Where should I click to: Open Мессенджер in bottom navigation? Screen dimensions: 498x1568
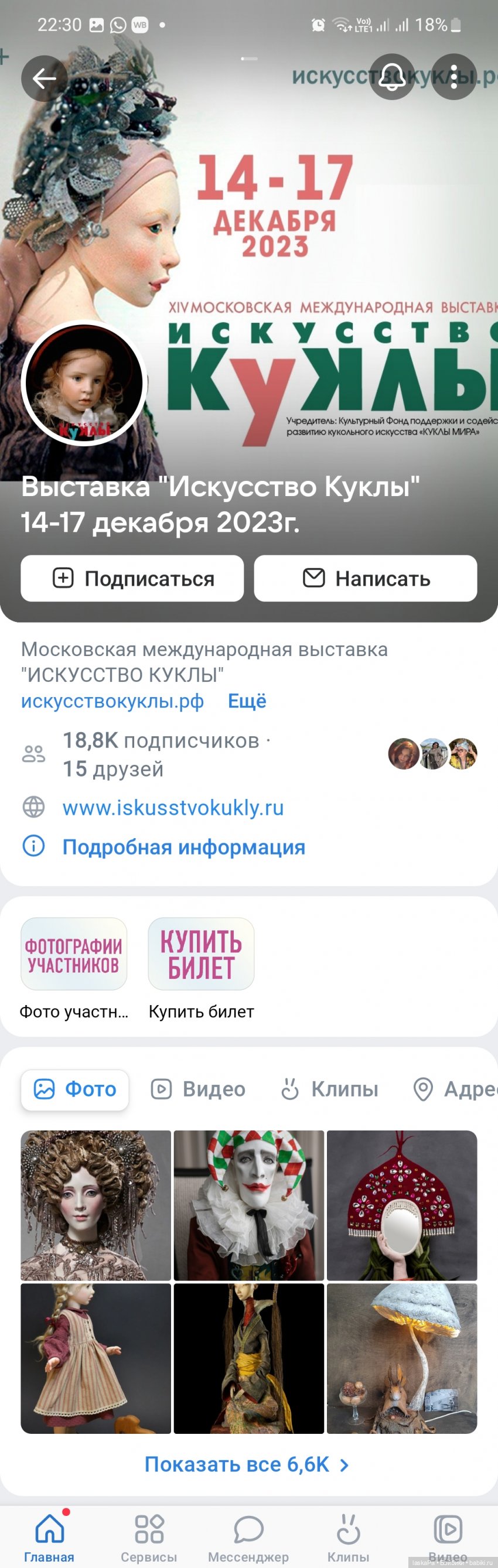(x=248, y=1537)
